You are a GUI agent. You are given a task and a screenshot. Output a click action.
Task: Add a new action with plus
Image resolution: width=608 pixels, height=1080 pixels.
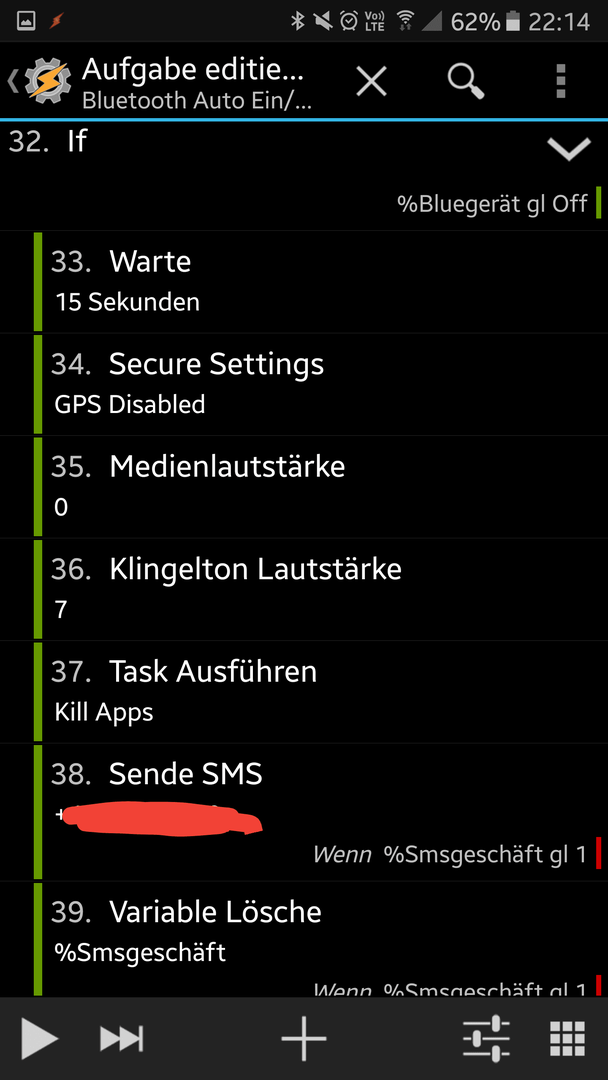304,1038
